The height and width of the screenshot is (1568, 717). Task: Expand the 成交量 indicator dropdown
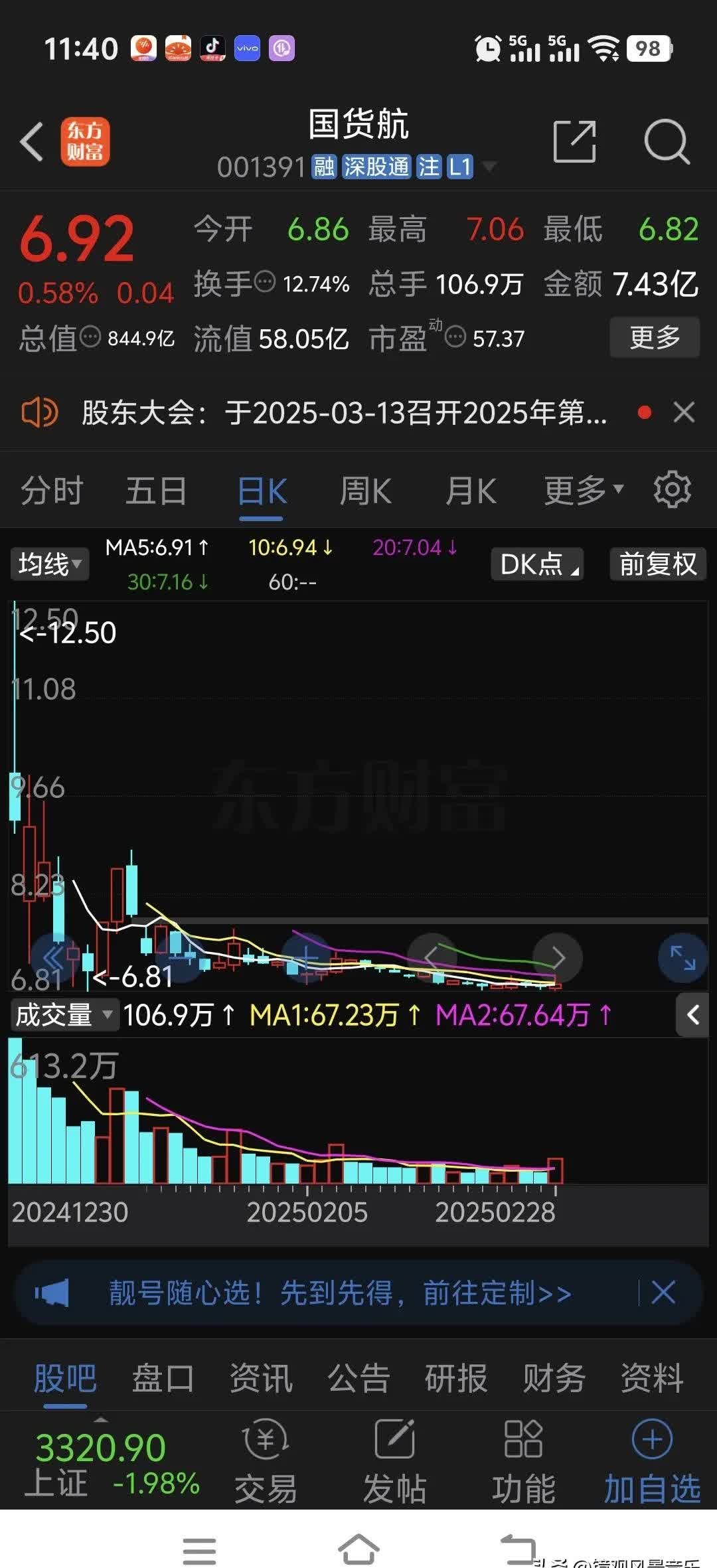[64, 1015]
